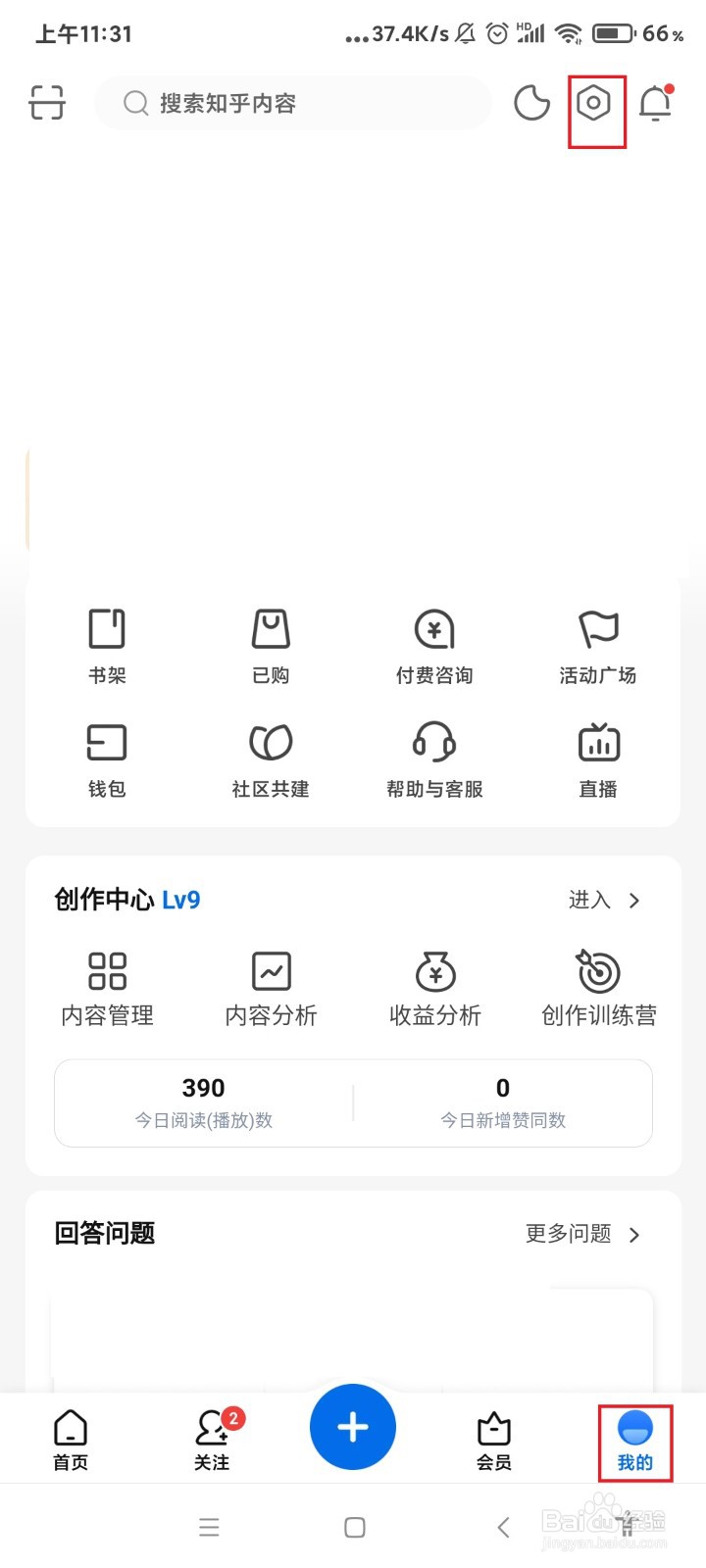View 更多问题
The height and width of the screenshot is (1568, 706).
(x=582, y=1234)
